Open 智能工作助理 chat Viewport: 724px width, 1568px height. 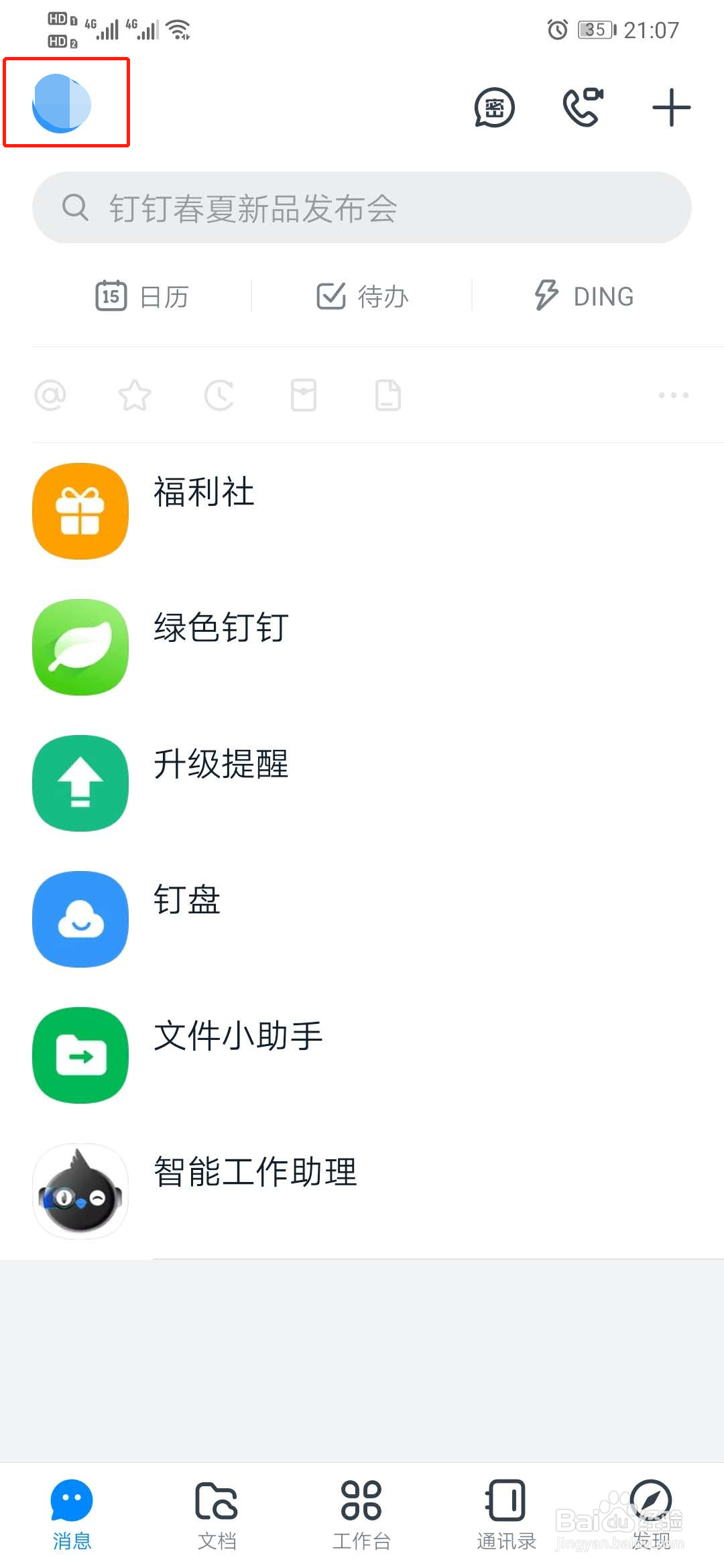(x=362, y=1191)
